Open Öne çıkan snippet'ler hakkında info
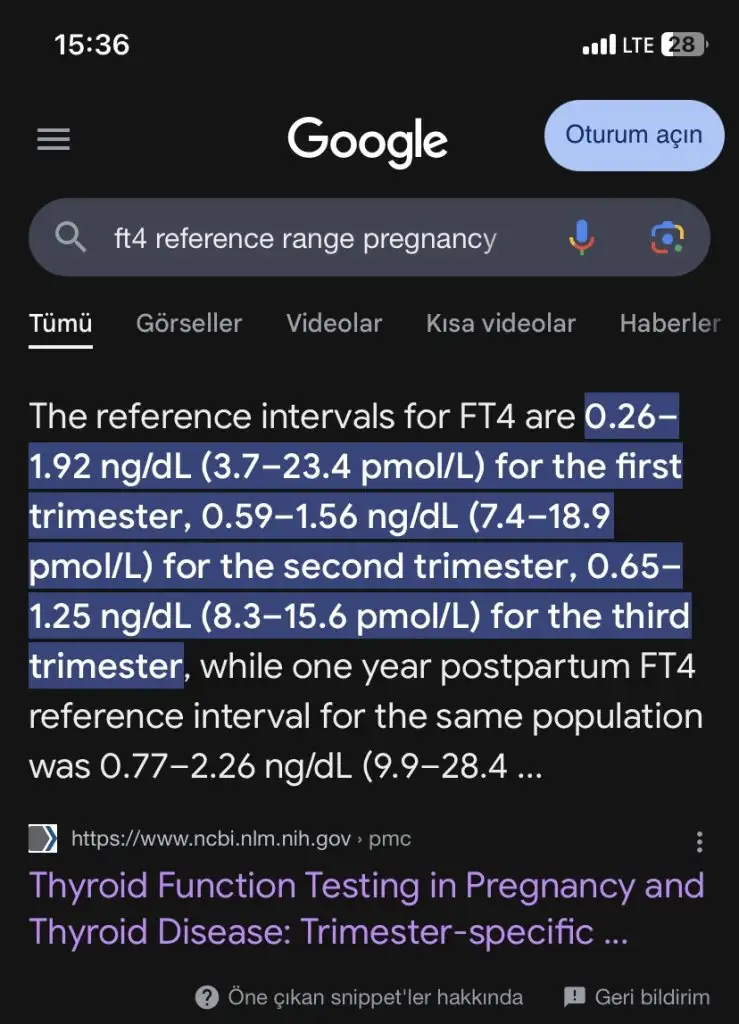The width and height of the screenshot is (739, 1024). coord(359,997)
